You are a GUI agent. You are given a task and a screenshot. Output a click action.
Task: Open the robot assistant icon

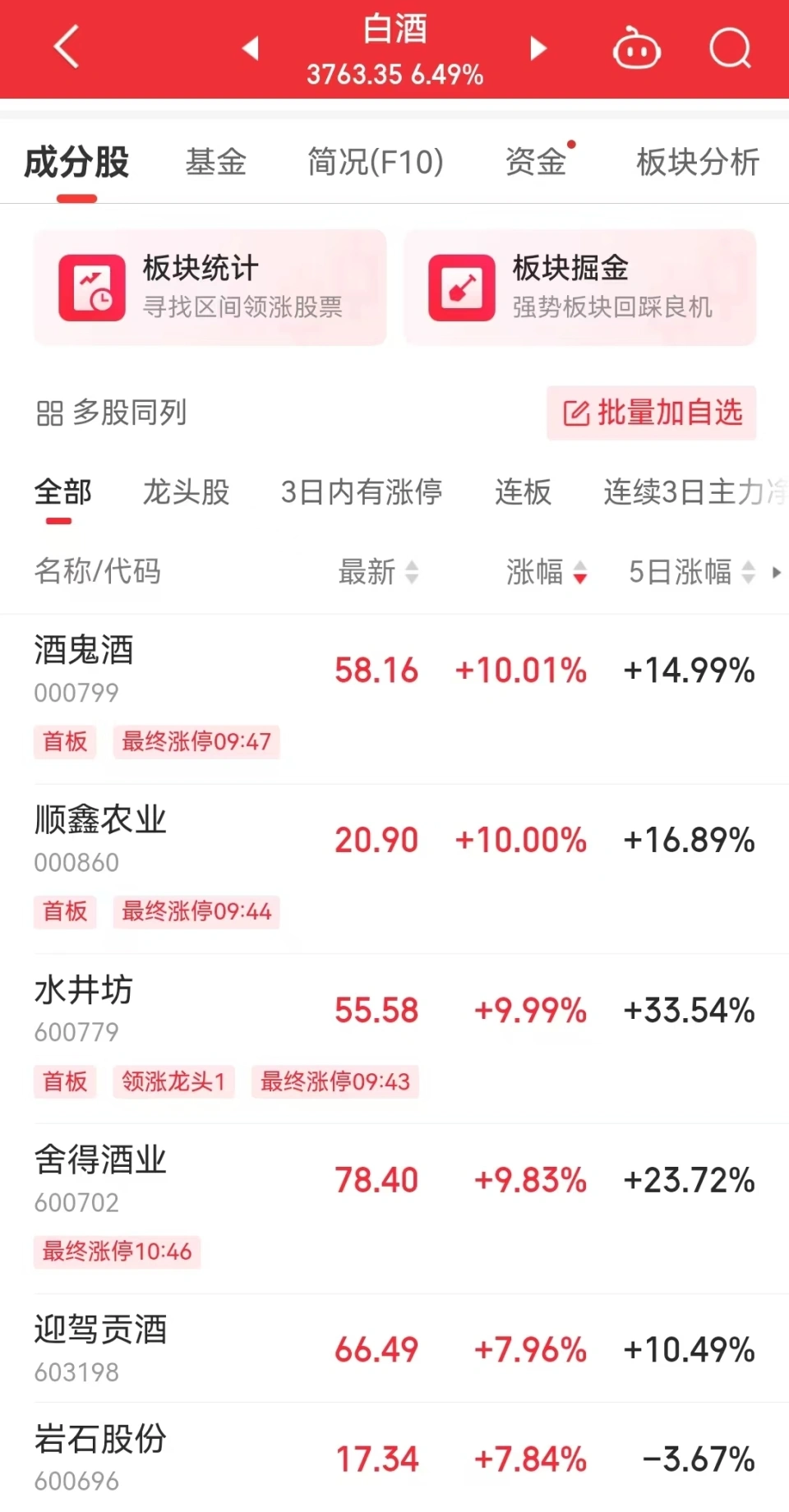pos(636,49)
